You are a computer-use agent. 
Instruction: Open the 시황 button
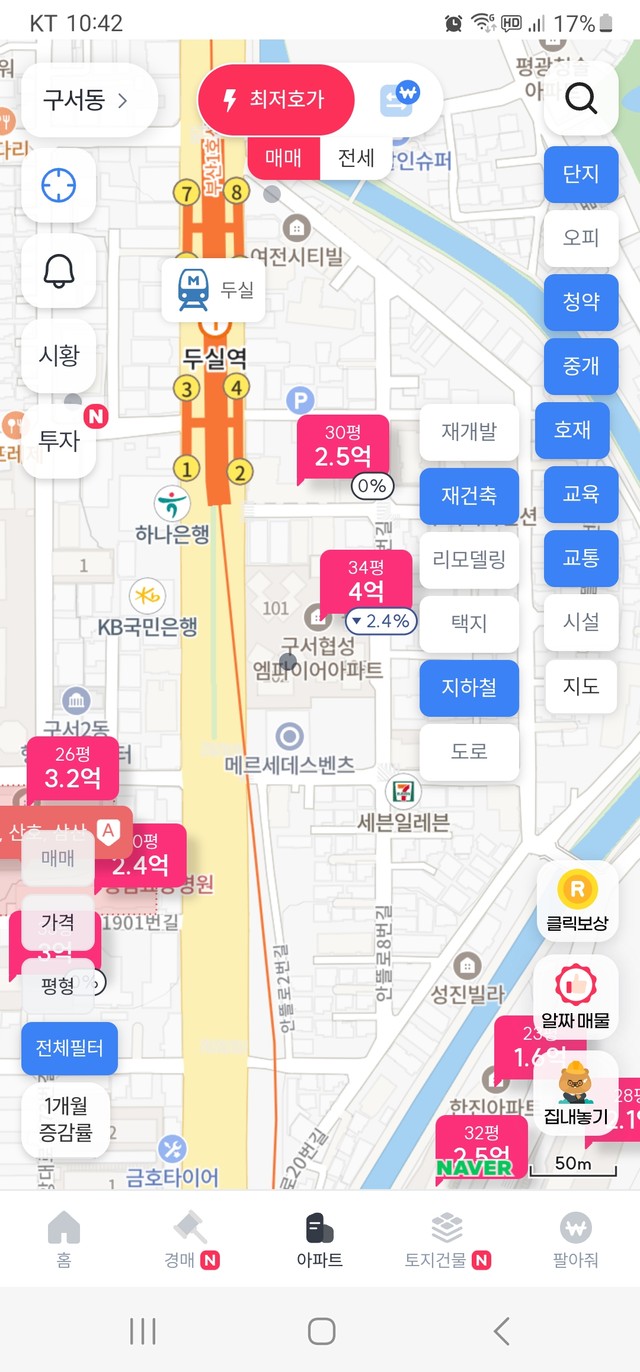coord(58,355)
